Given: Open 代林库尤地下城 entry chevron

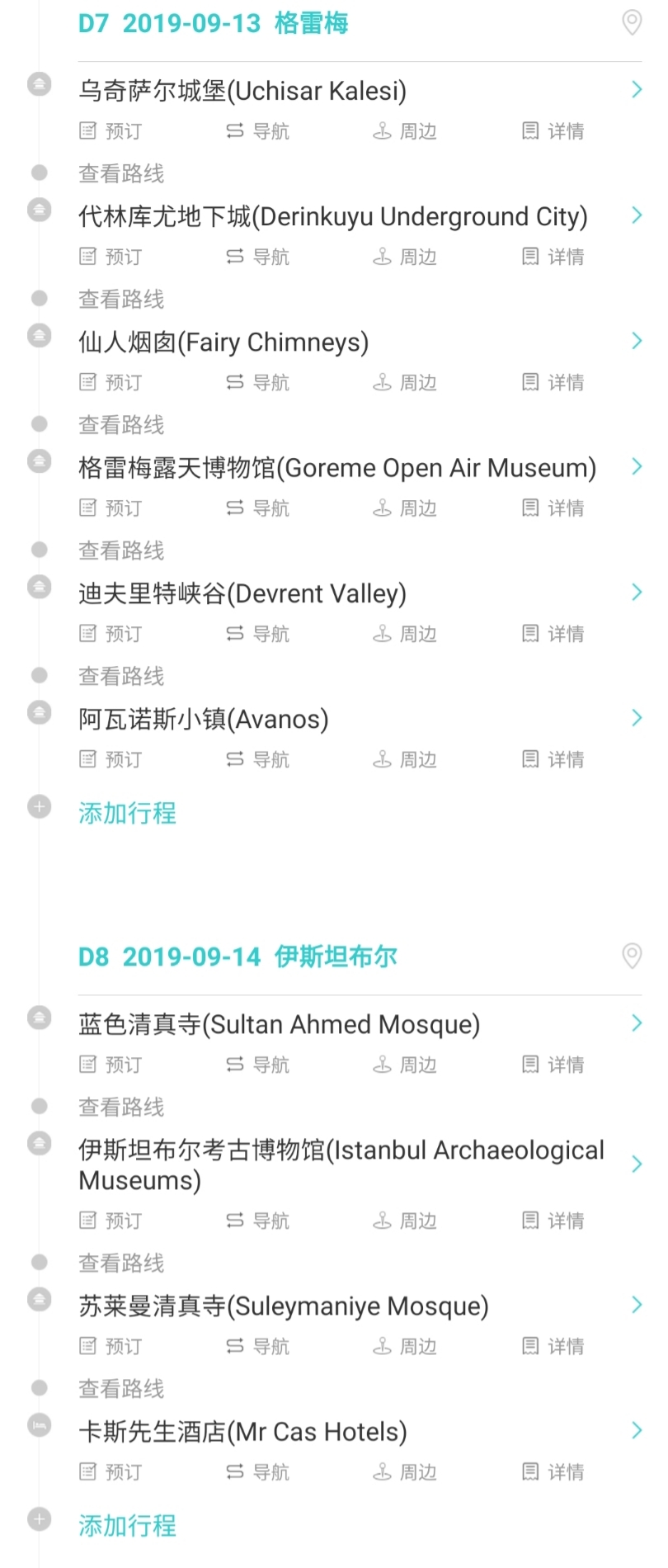Looking at the screenshot, I should pos(636,215).
